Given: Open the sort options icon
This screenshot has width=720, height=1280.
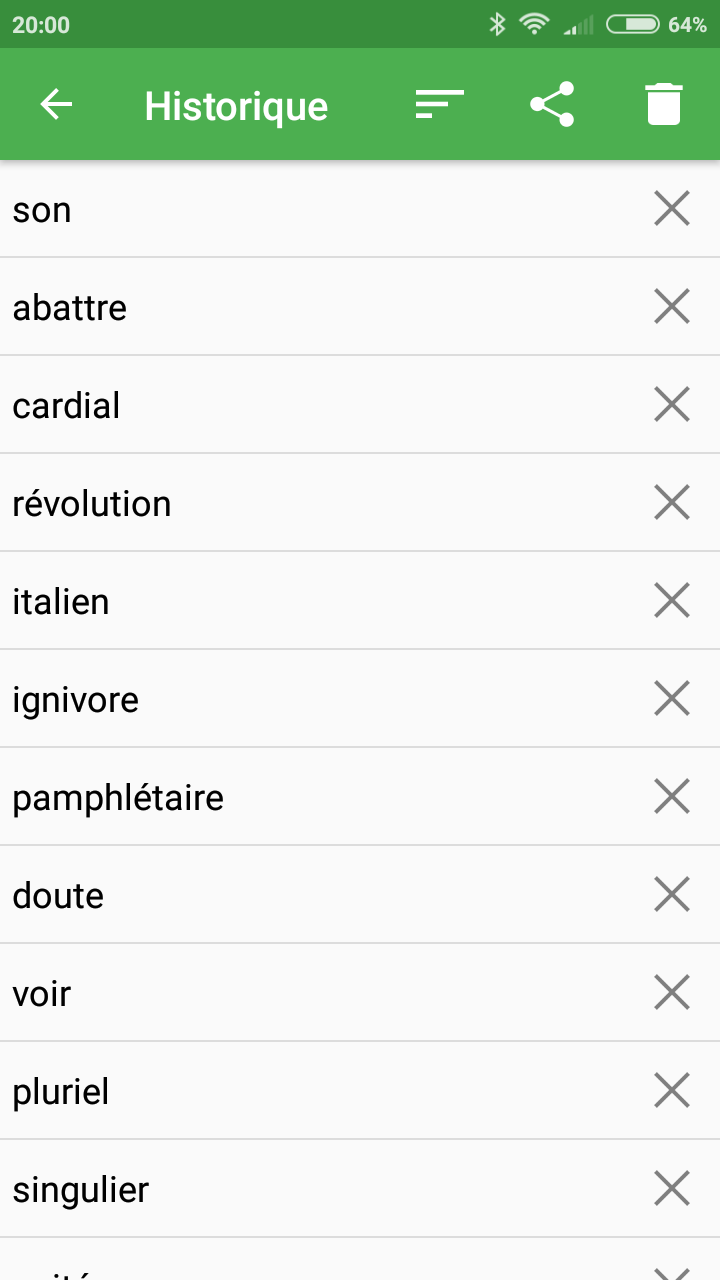Looking at the screenshot, I should [x=439, y=104].
